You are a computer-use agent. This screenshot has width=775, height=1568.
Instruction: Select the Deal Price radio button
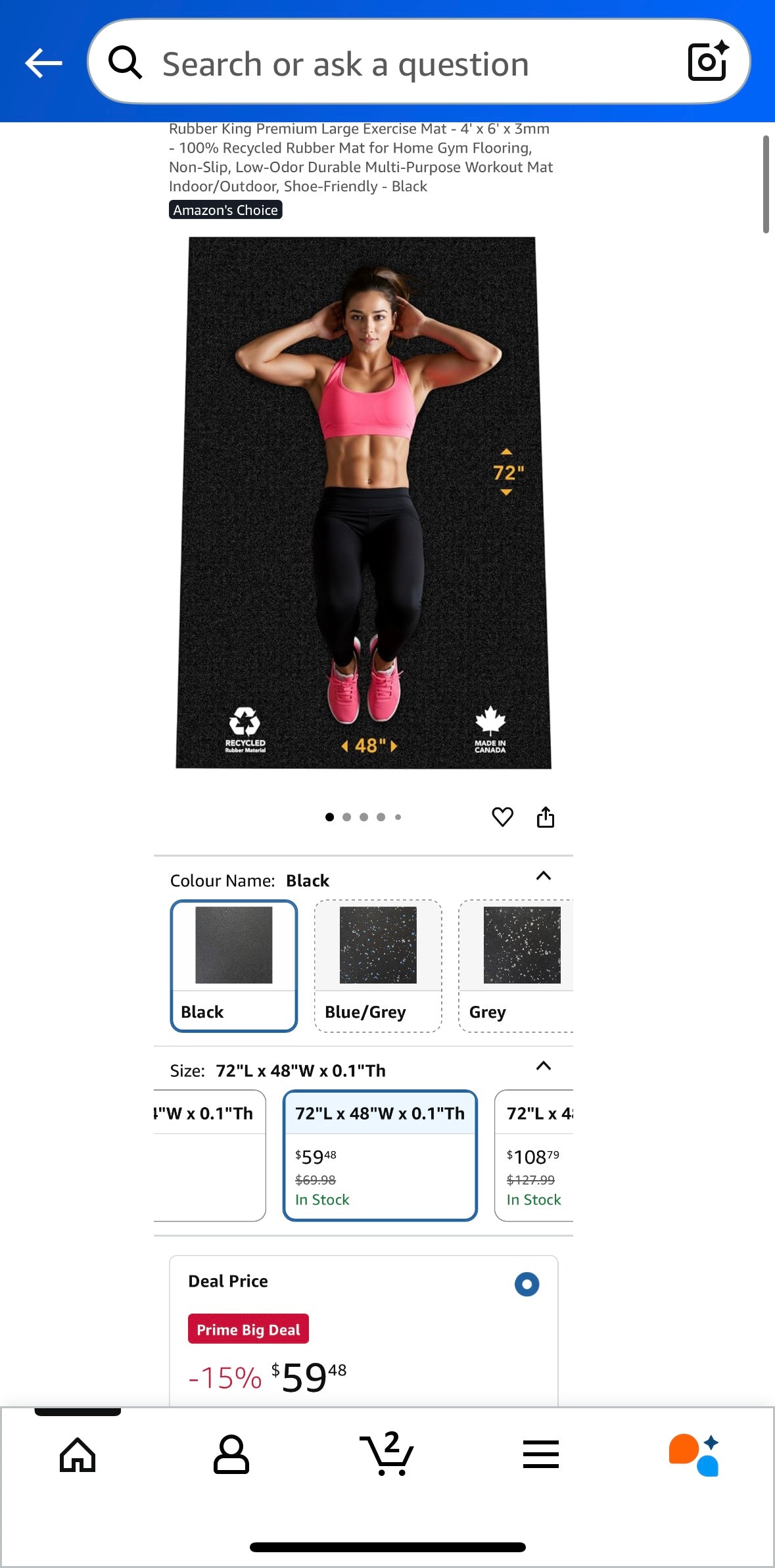click(527, 1284)
